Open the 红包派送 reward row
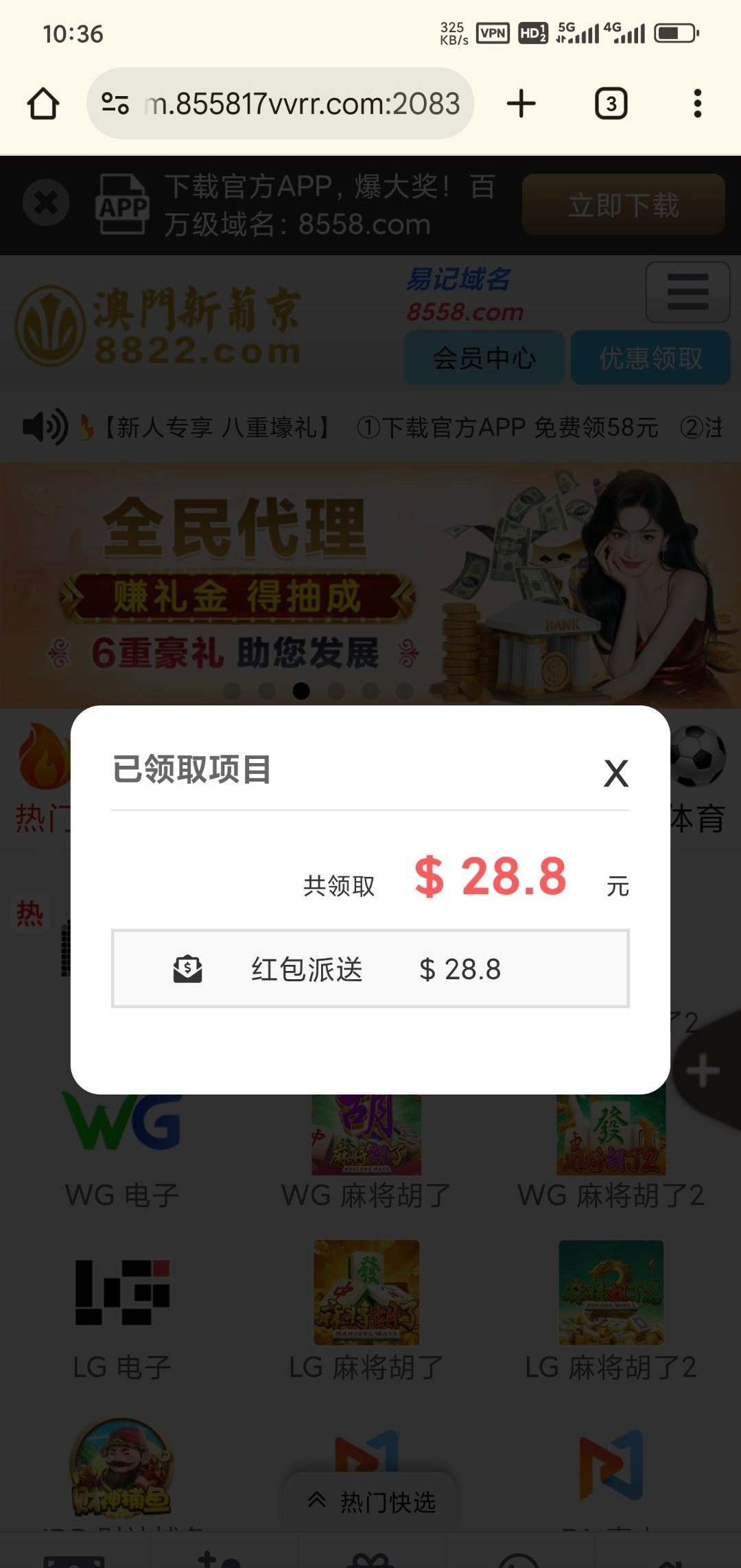Image resolution: width=741 pixels, height=1568 pixels. click(x=370, y=969)
